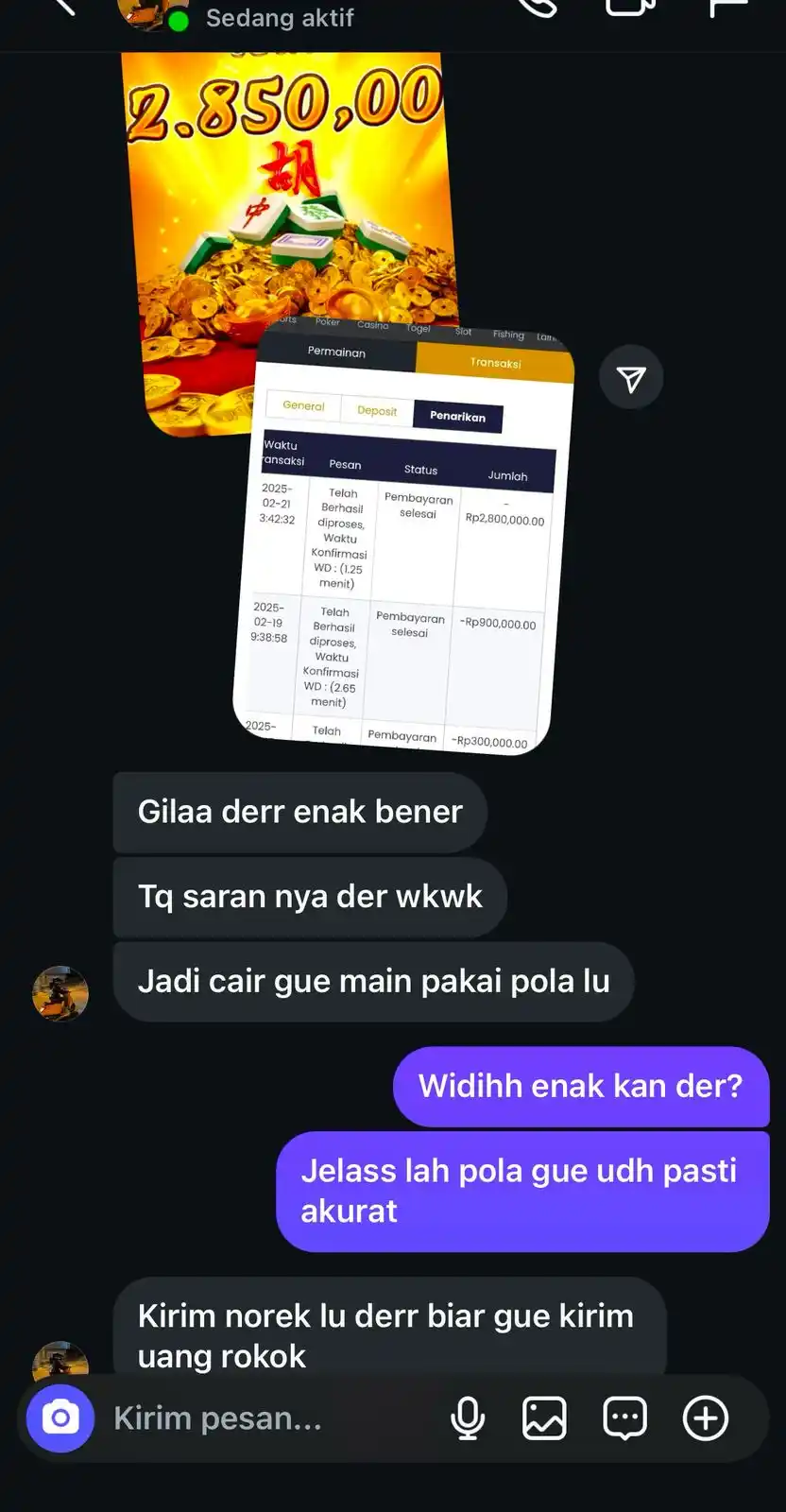The height and width of the screenshot is (1512, 786).
Task: Forward the shared images with the send icon
Action: tap(631, 379)
